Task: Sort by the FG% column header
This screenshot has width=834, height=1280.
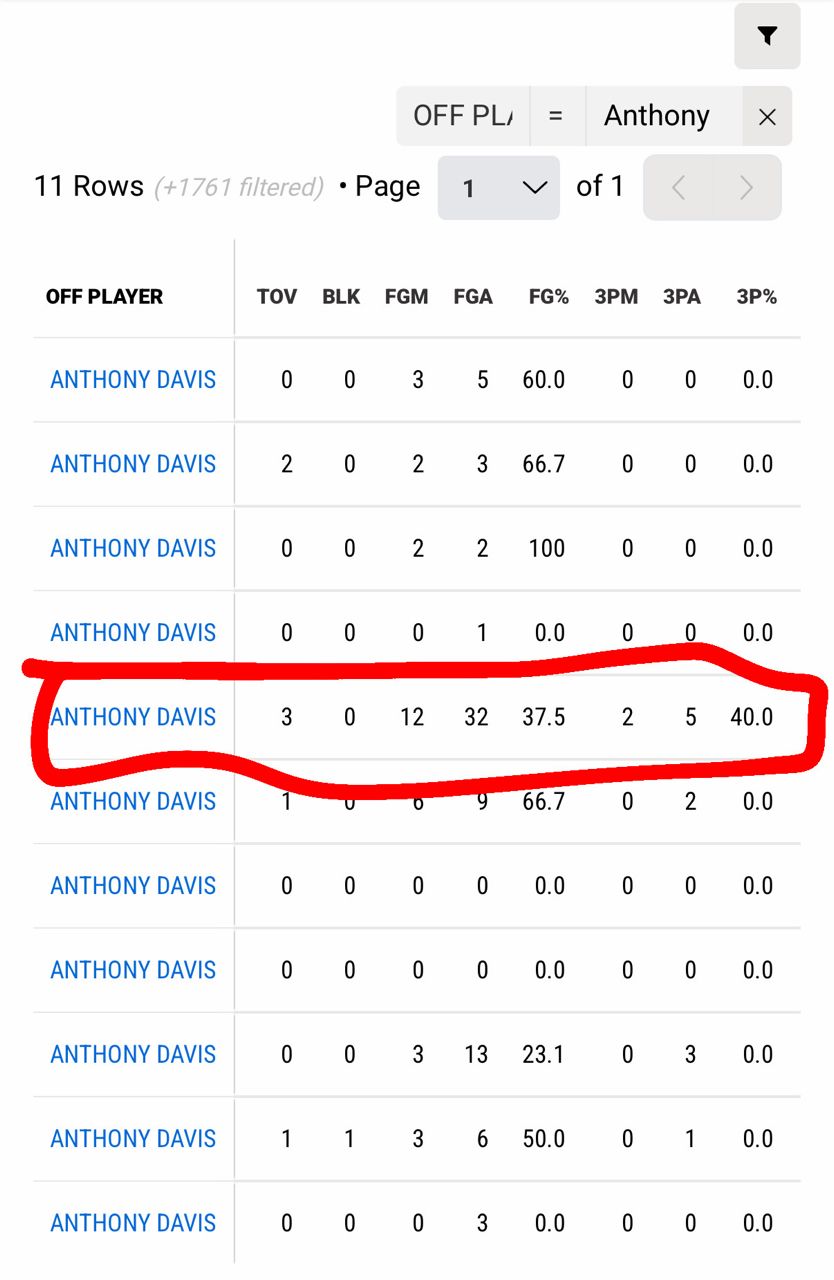Action: [x=549, y=297]
